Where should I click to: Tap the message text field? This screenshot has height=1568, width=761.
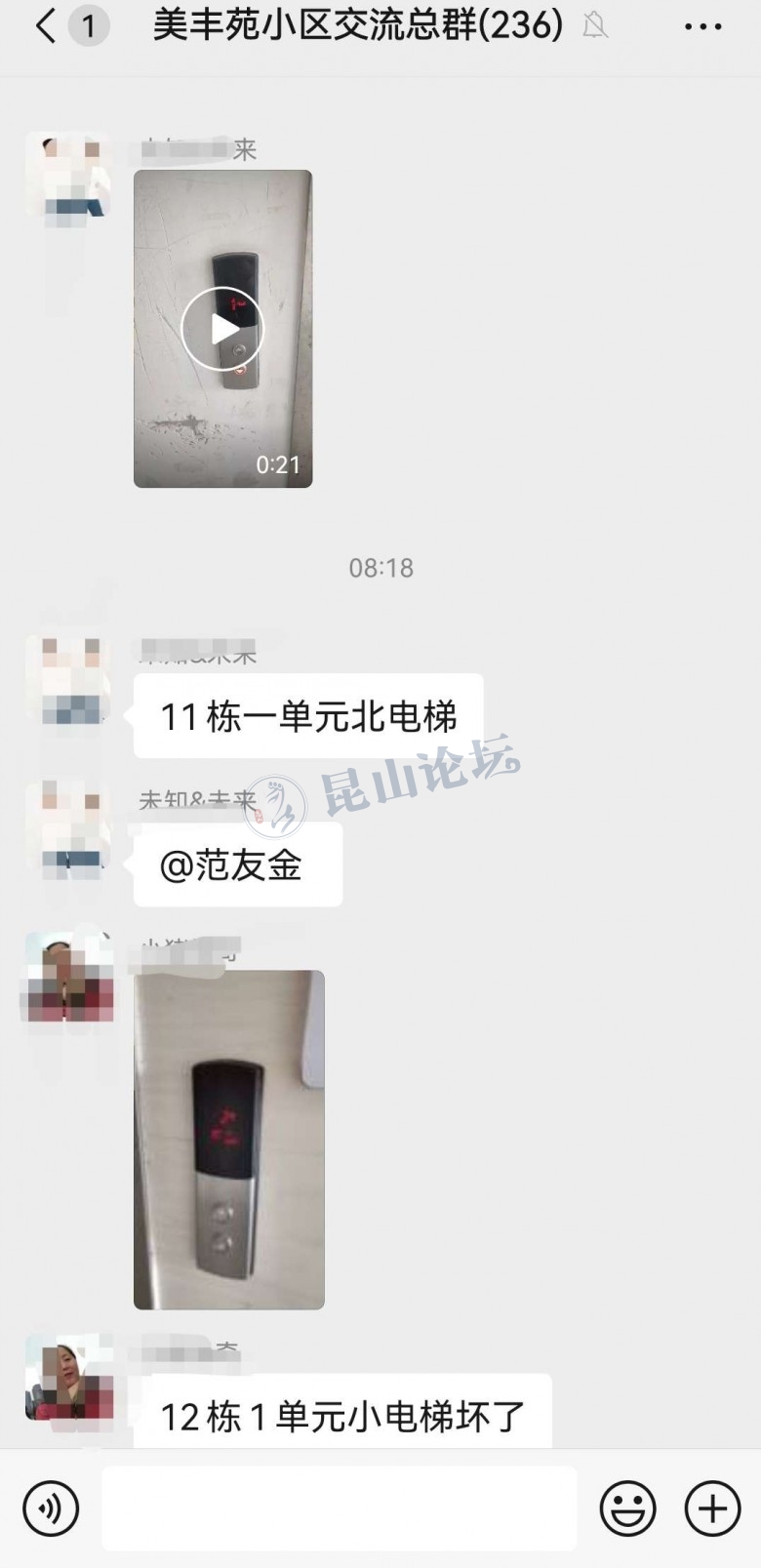tap(339, 1508)
